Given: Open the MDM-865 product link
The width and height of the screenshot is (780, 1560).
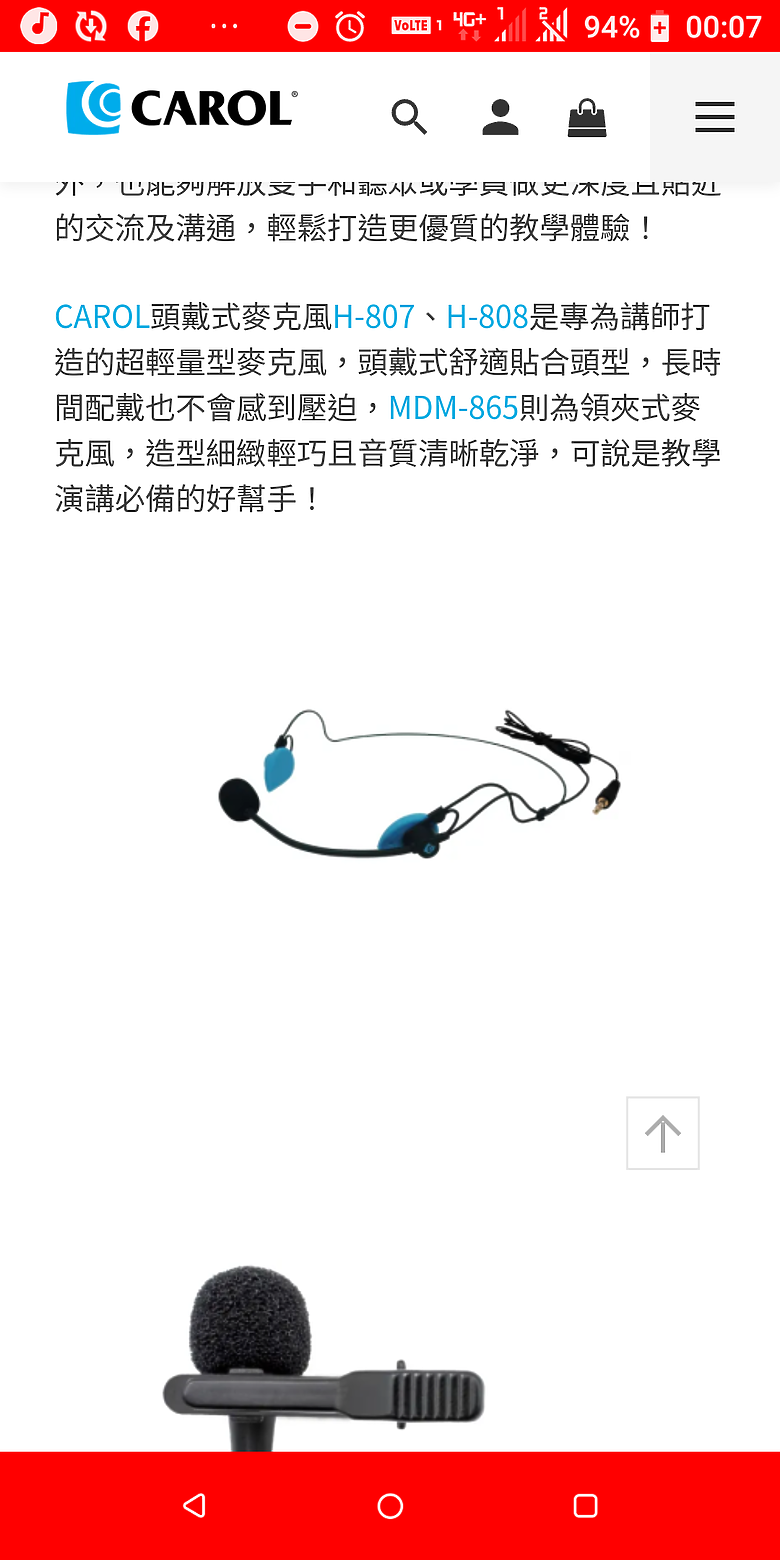Looking at the screenshot, I should pyautogui.click(x=450, y=408).
